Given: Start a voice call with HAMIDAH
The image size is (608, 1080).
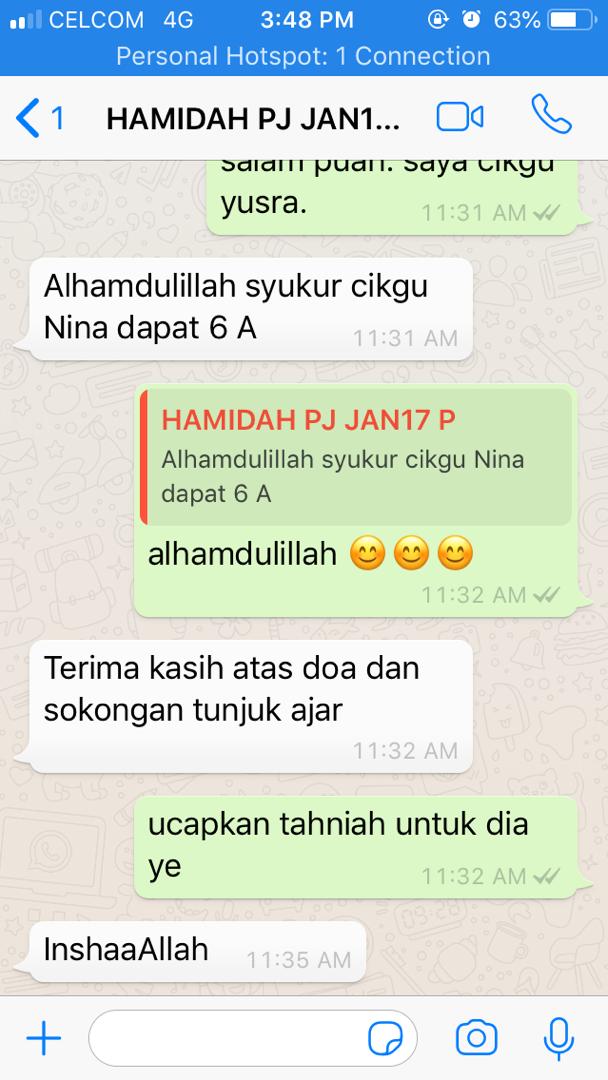Looking at the screenshot, I should (551, 114).
